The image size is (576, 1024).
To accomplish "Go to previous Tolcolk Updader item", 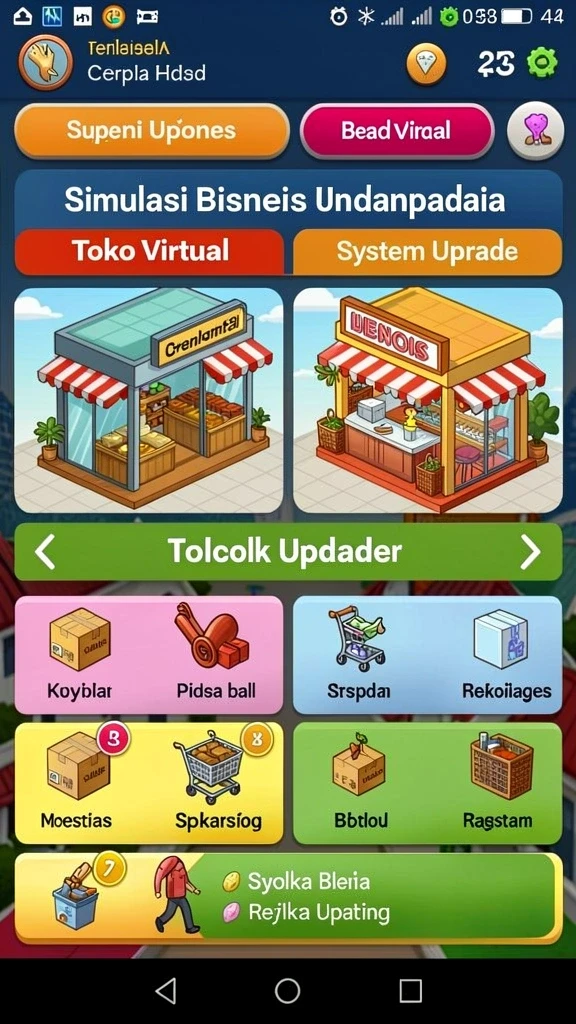I will (44, 552).
